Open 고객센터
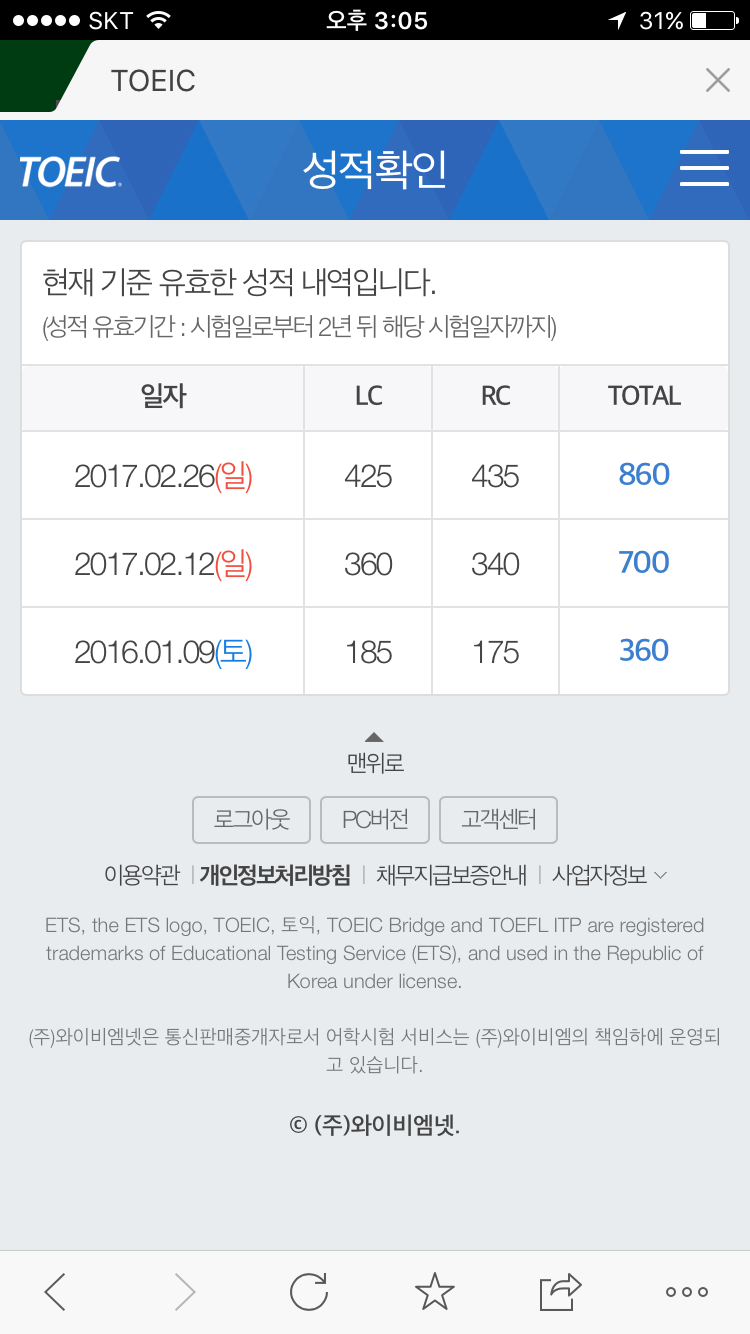The height and width of the screenshot is (1334, 750). pyautogui.click(x=498, y=820)
